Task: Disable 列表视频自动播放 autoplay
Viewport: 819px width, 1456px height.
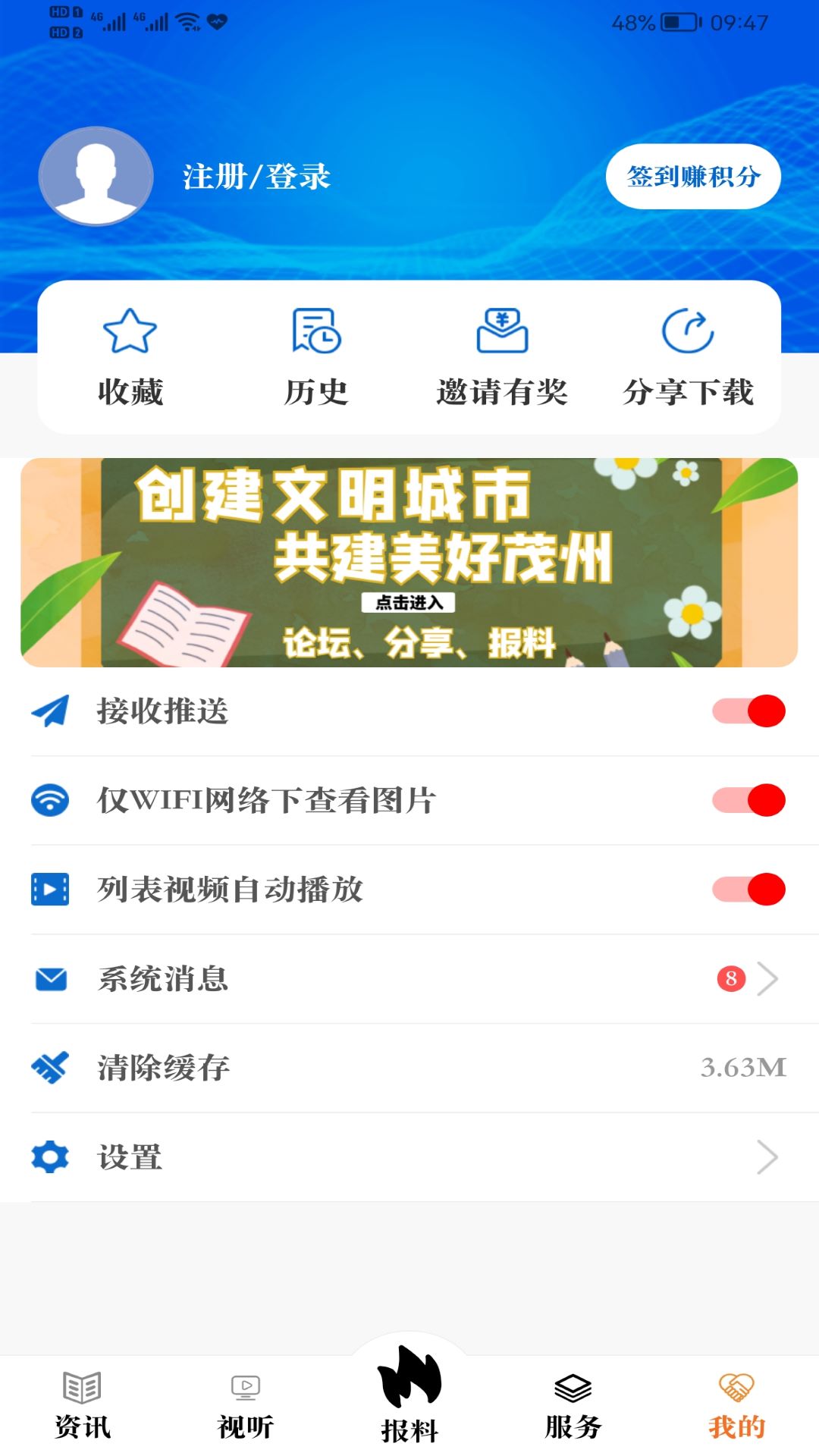Action: tap(748, 889)
